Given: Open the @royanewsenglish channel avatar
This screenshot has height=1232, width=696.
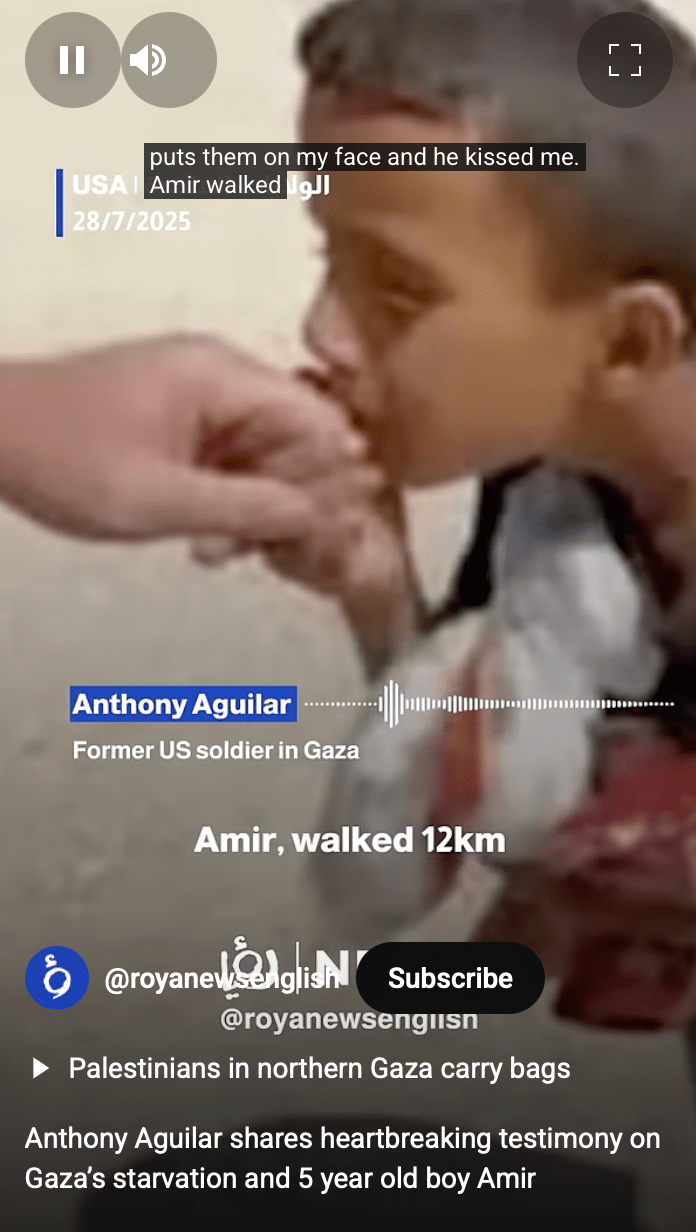Looking at the screenshot, I should (57, 978).
